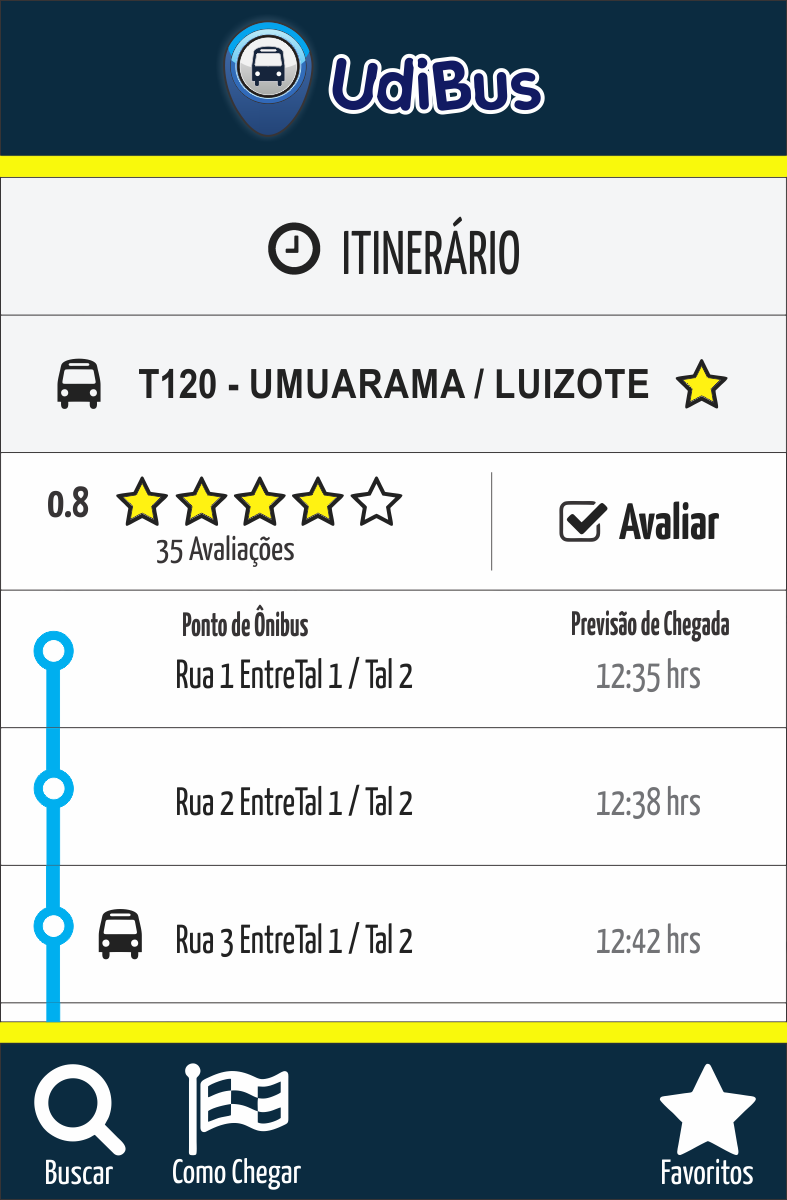Viewport: 787px width, 1200px height.
Task: Open the Buscar search tab
Action: (79, 1125)
